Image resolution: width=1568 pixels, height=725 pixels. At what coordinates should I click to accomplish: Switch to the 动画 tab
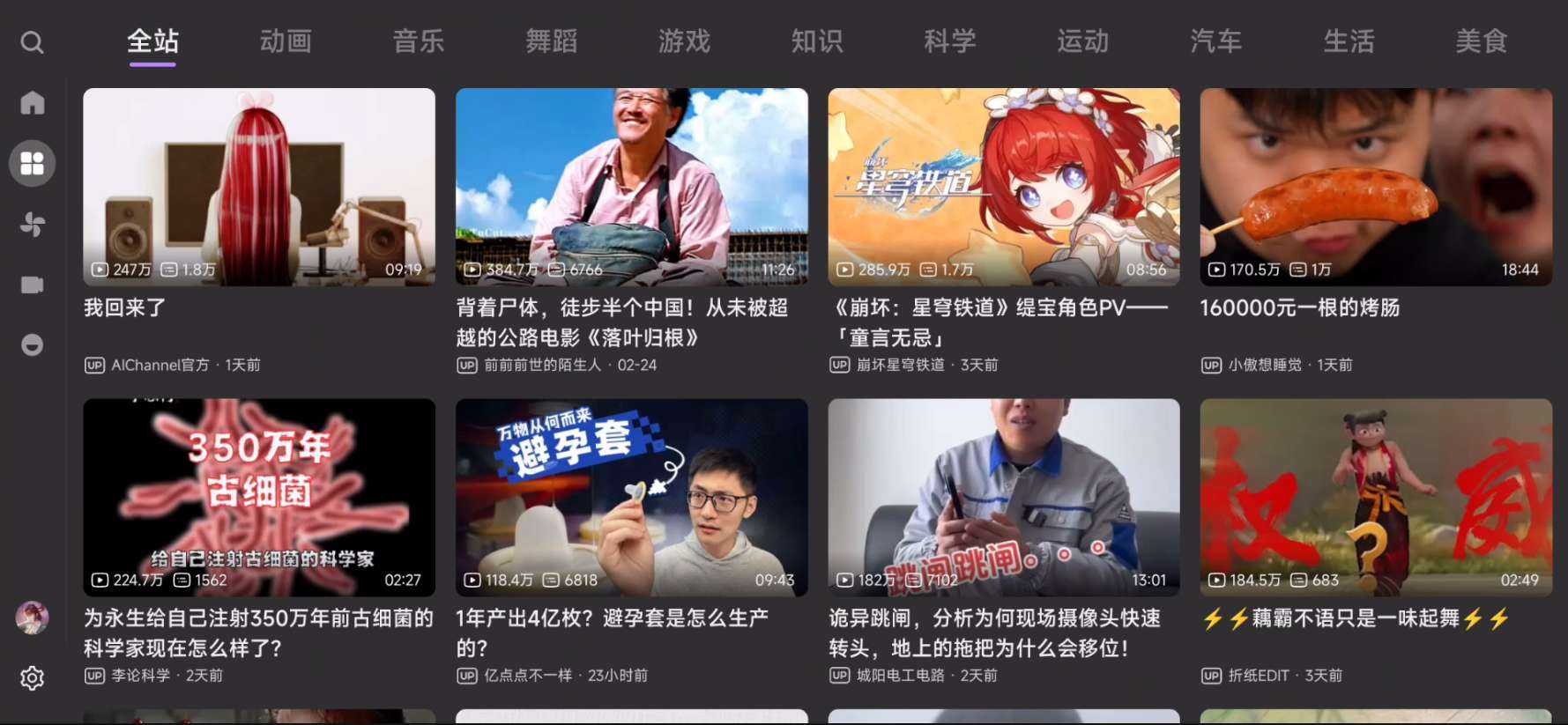click(x=286, y=41)
